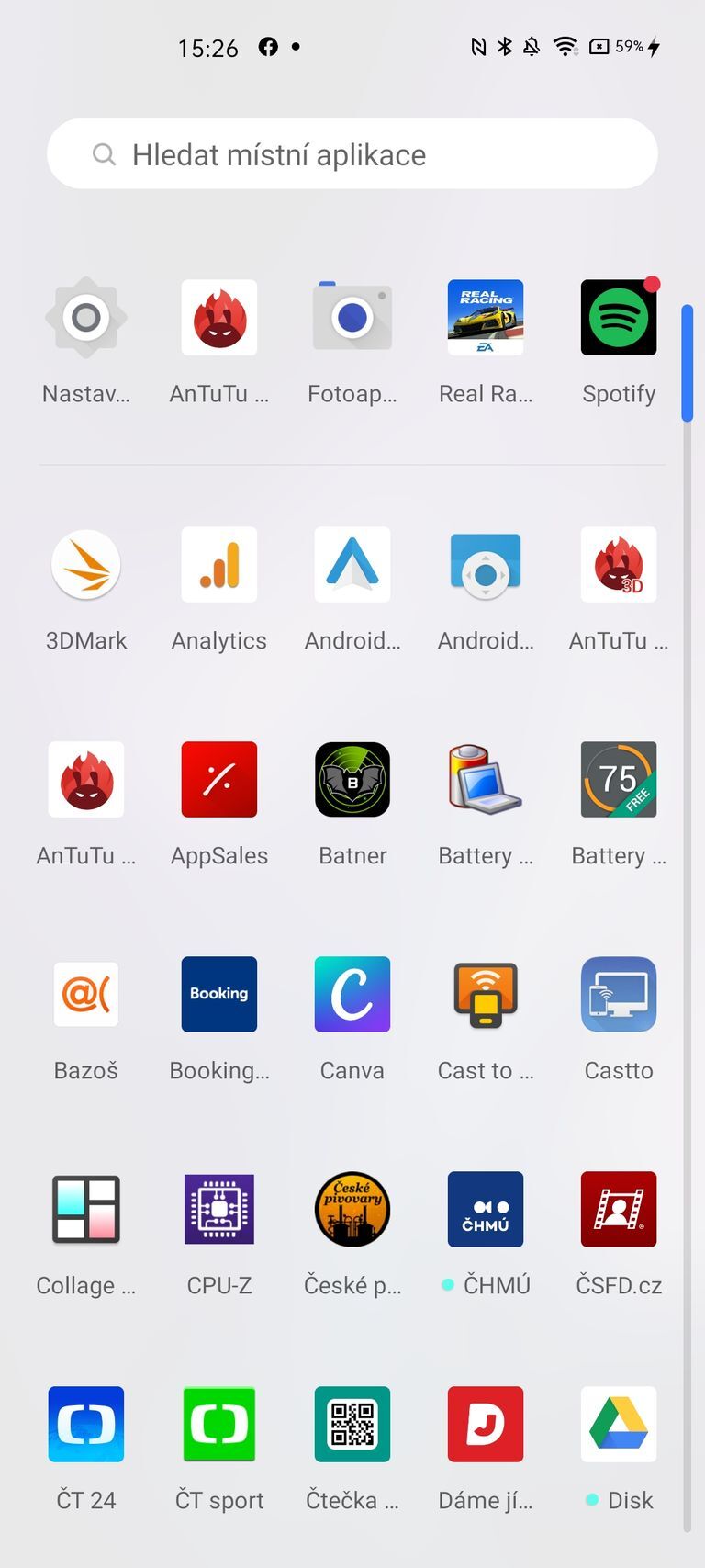This screenshot has width=705, height=1568.
Task: Launch Canva
Action: tap(352, 995)
